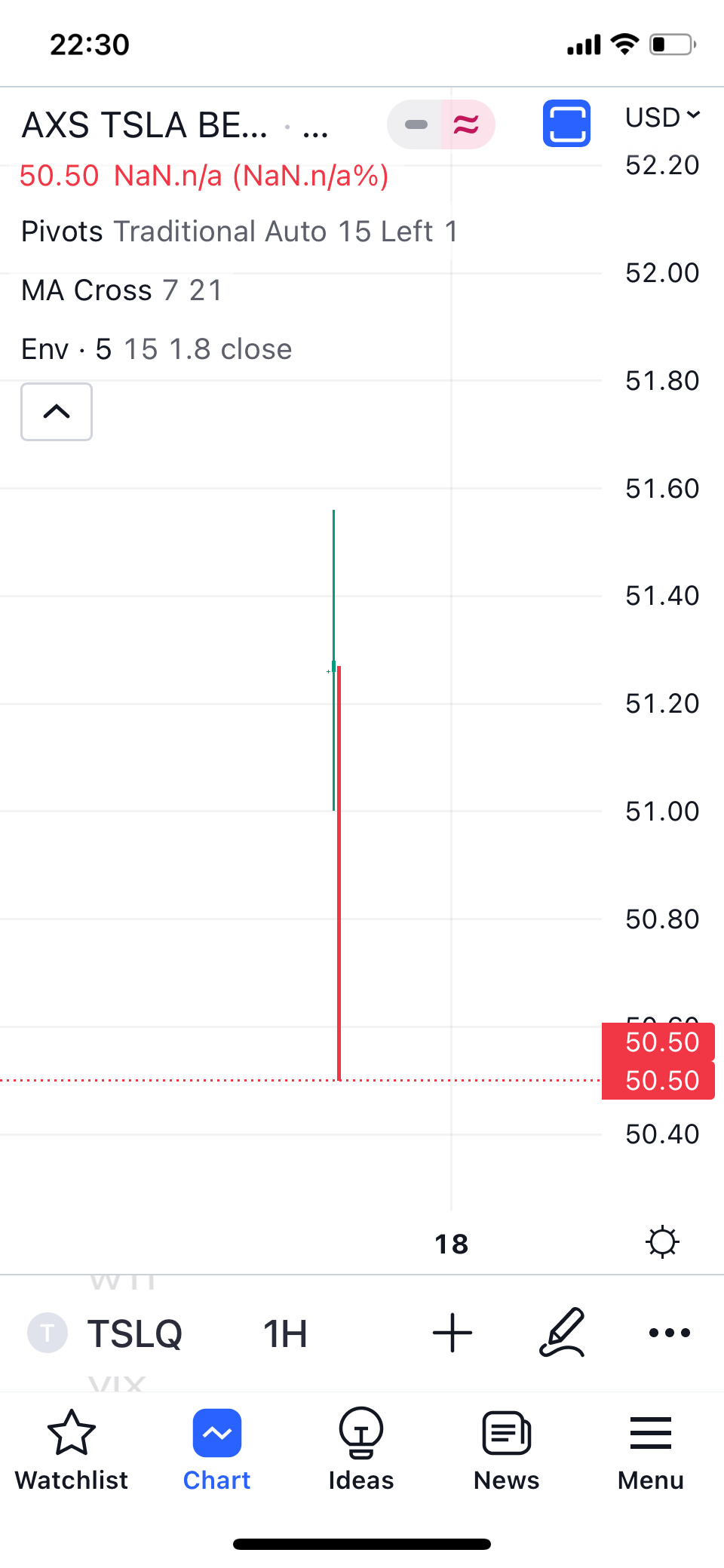Tap the pink approximate-sign indicator badge

[467, 124]
